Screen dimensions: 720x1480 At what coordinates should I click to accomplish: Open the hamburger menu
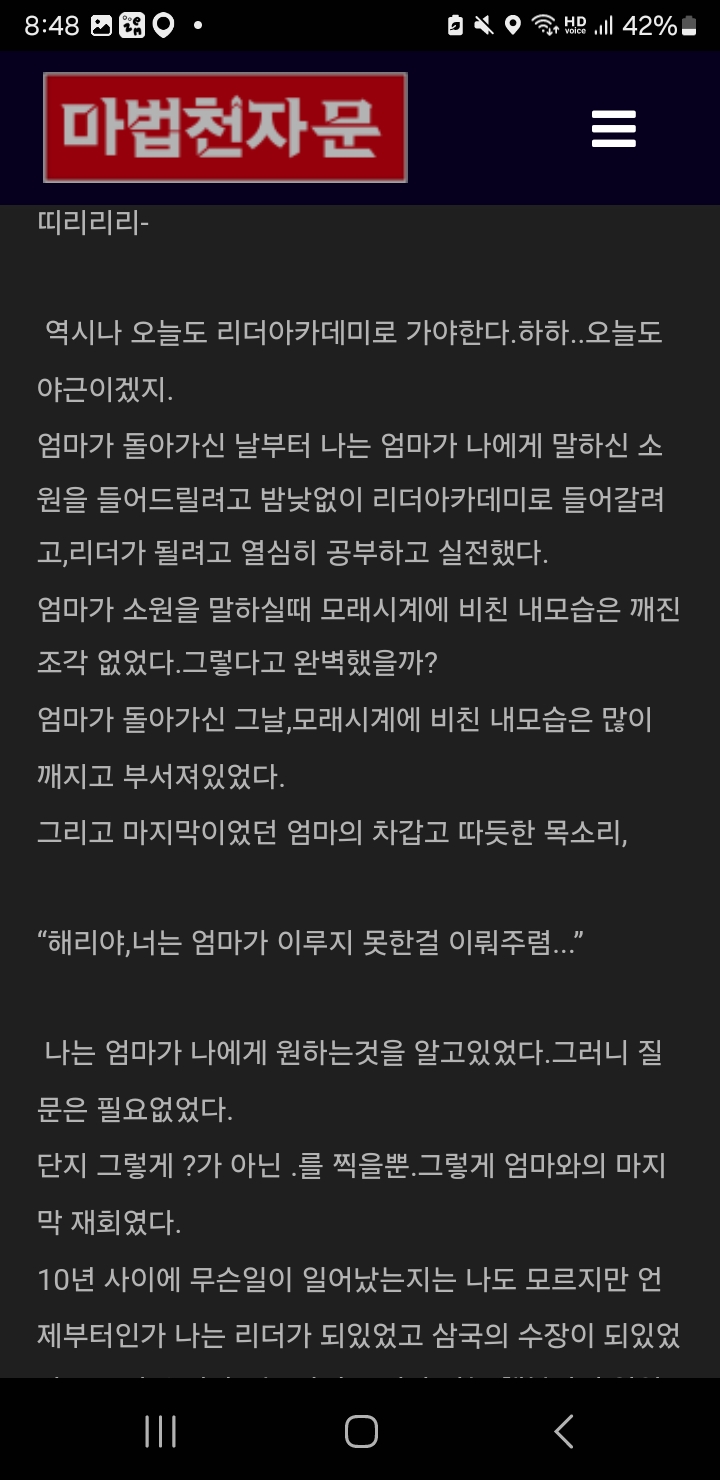tap(613, 129)
